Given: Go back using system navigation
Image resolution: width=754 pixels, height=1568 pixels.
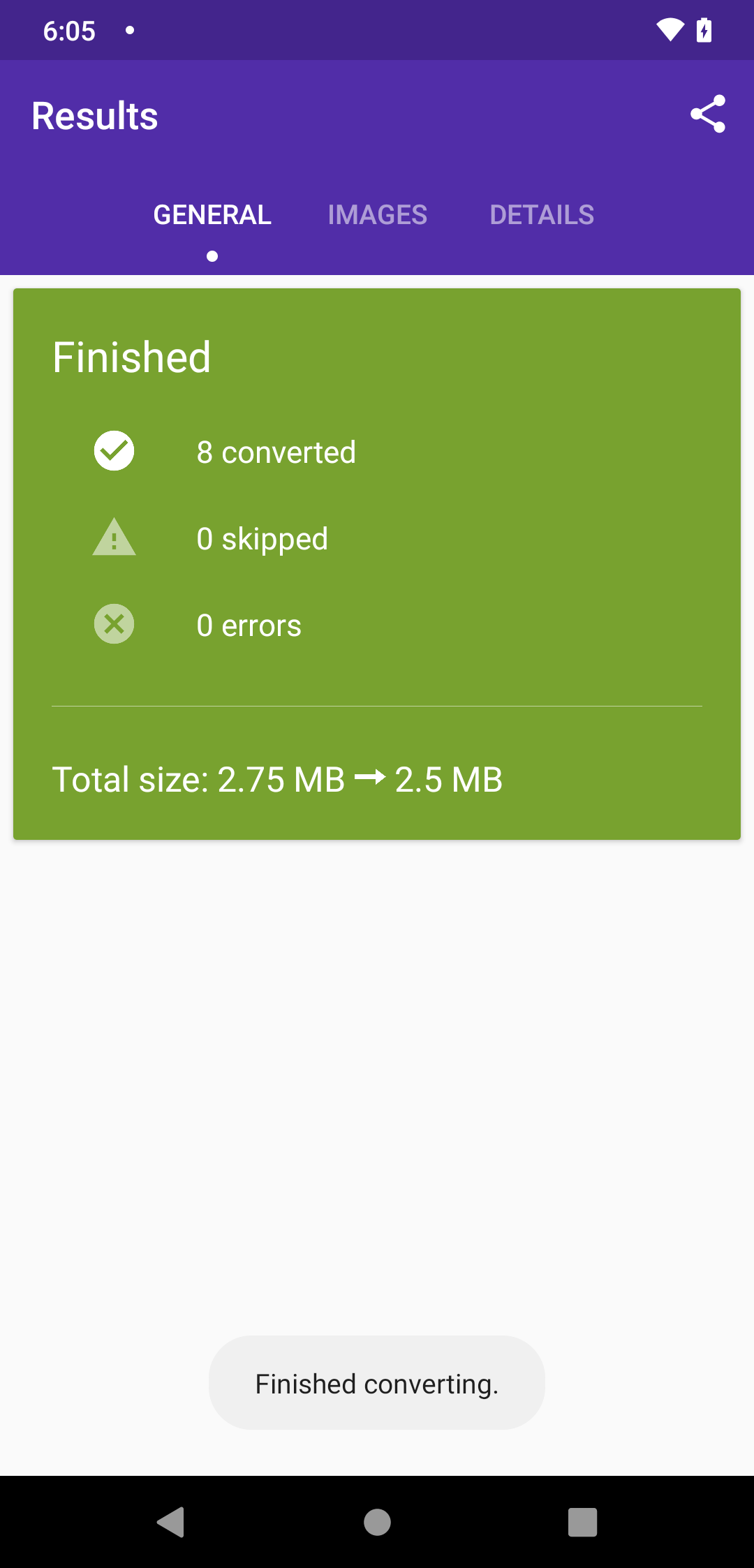Looking at the screenshot, I should click(x=171, y=1522).
